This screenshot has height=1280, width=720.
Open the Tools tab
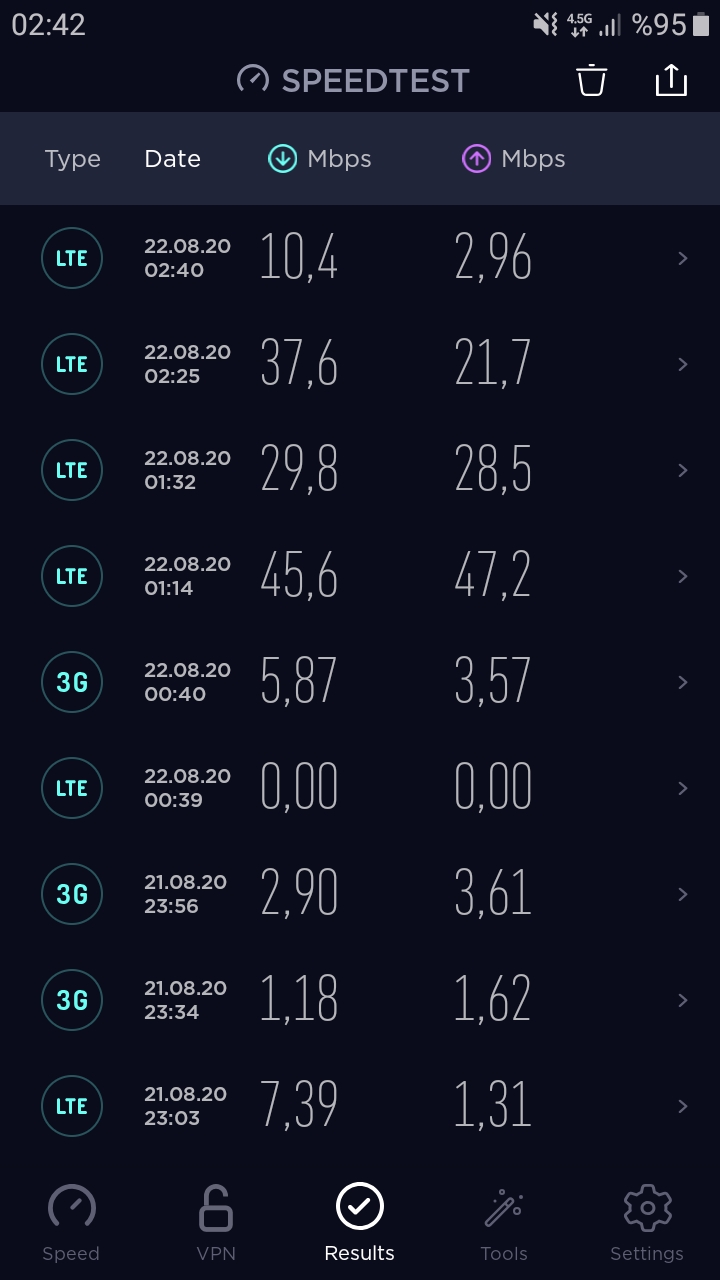[x=503, y=1223]
